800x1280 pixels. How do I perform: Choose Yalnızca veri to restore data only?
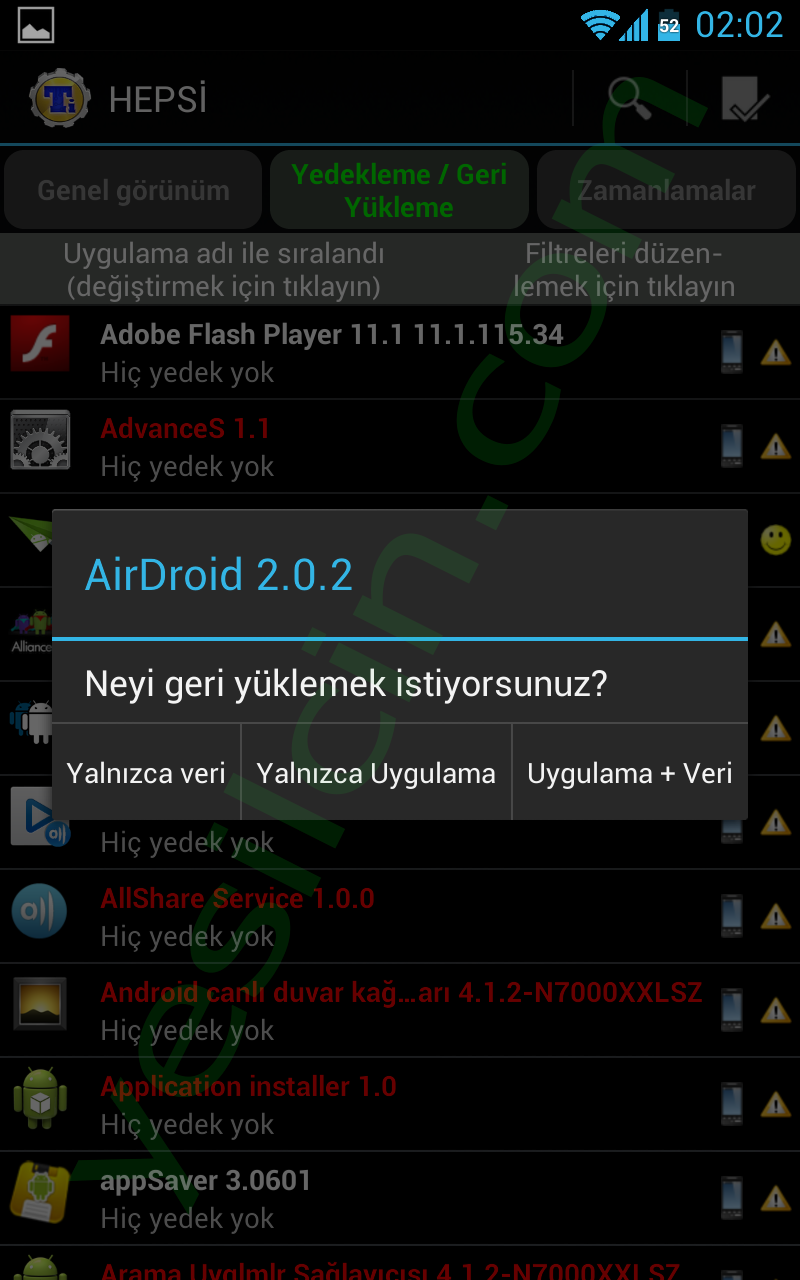(146, 773)
